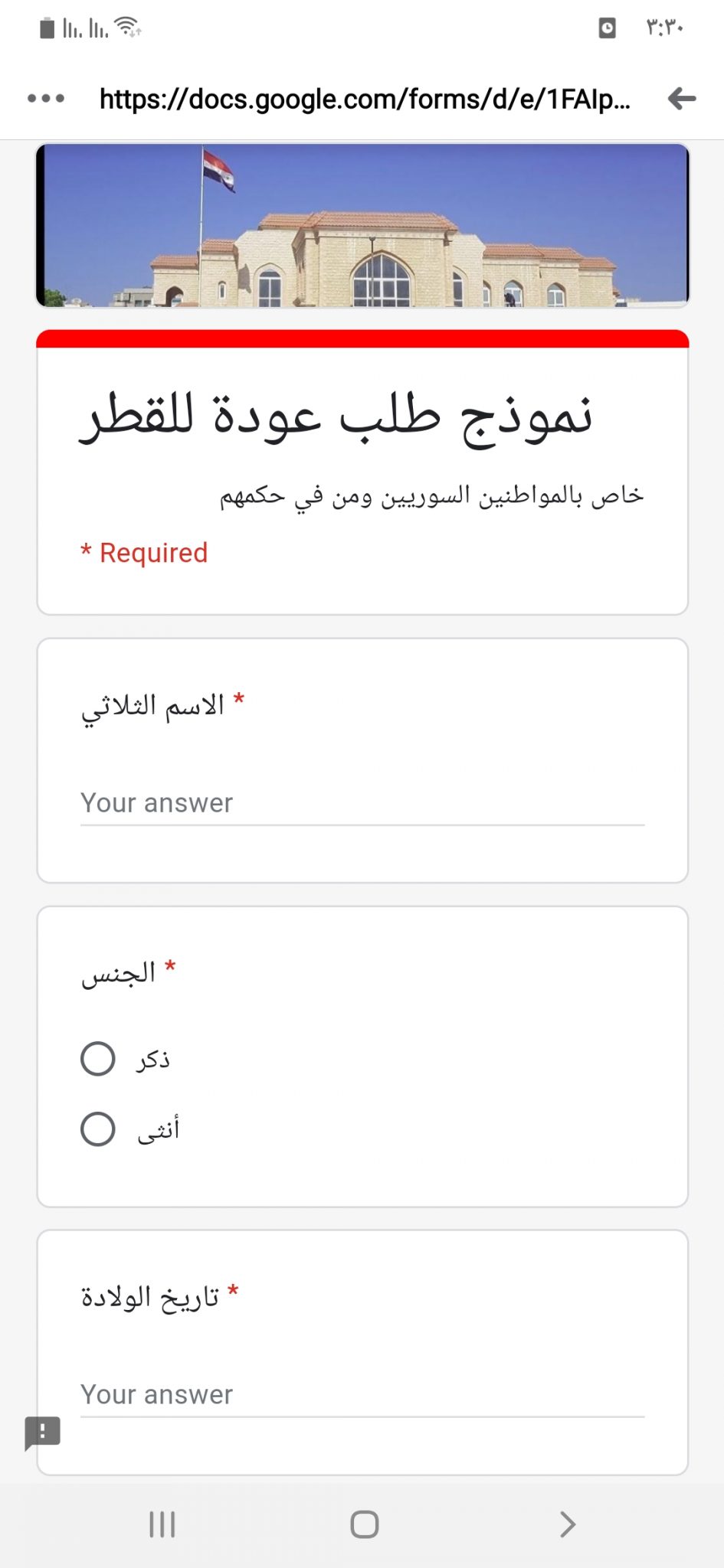Open the recent apps view
The image size is (724, 1568).
[x=162, y=1524]
